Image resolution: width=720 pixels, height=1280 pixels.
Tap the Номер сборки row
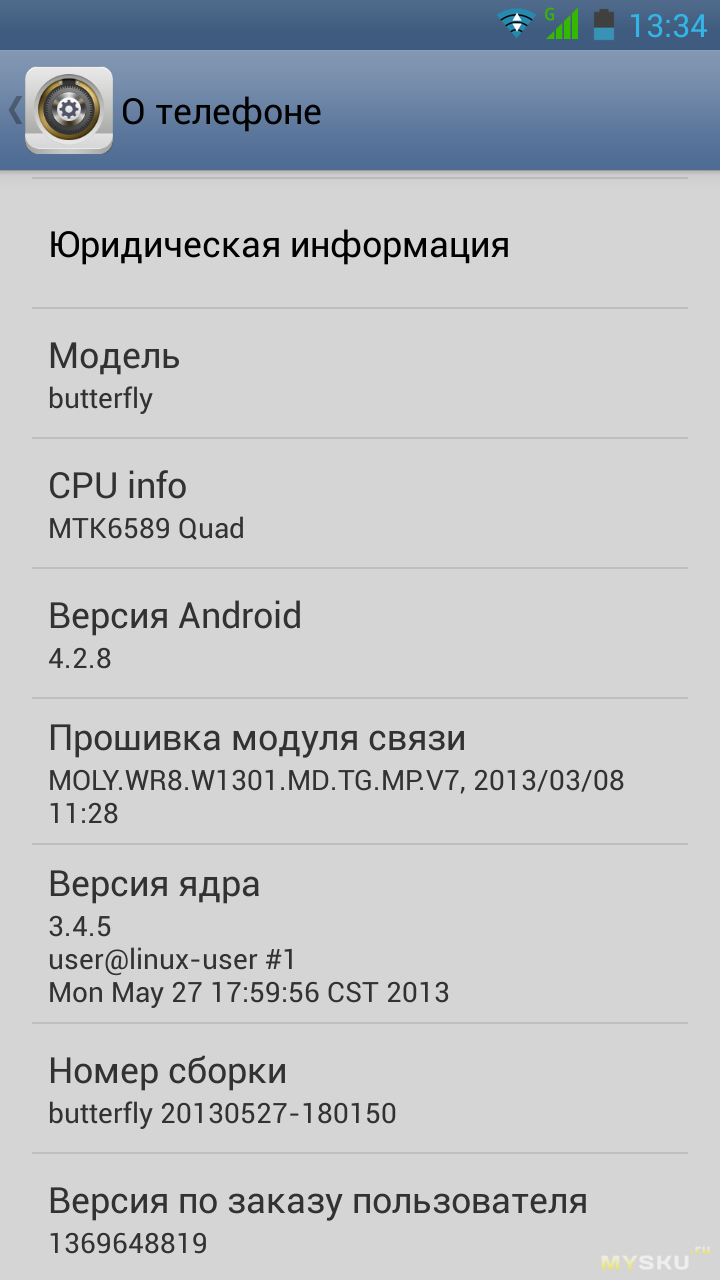360,1088
